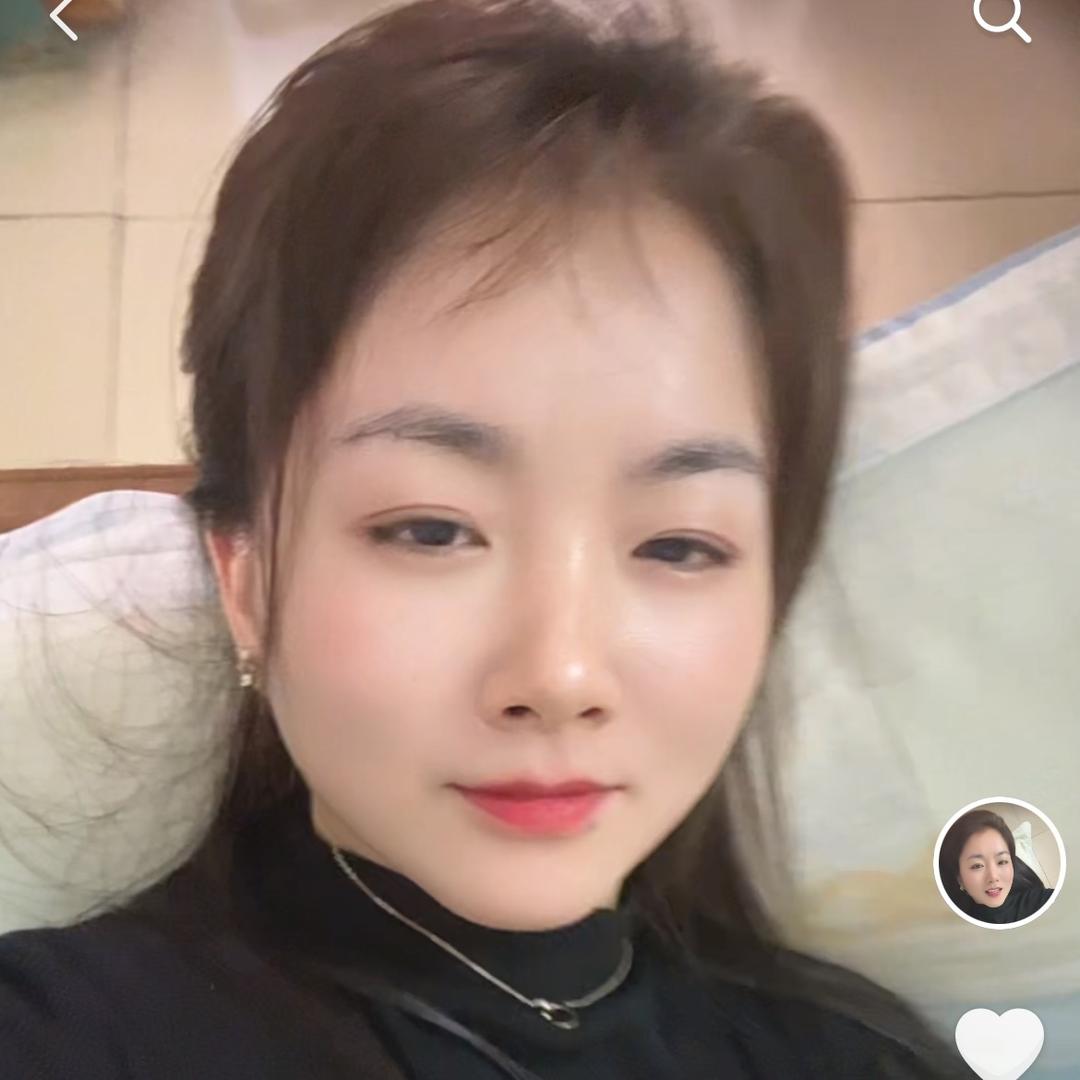
Task: Open the creator's round profile avatar
Action: [x=999, y=862]
